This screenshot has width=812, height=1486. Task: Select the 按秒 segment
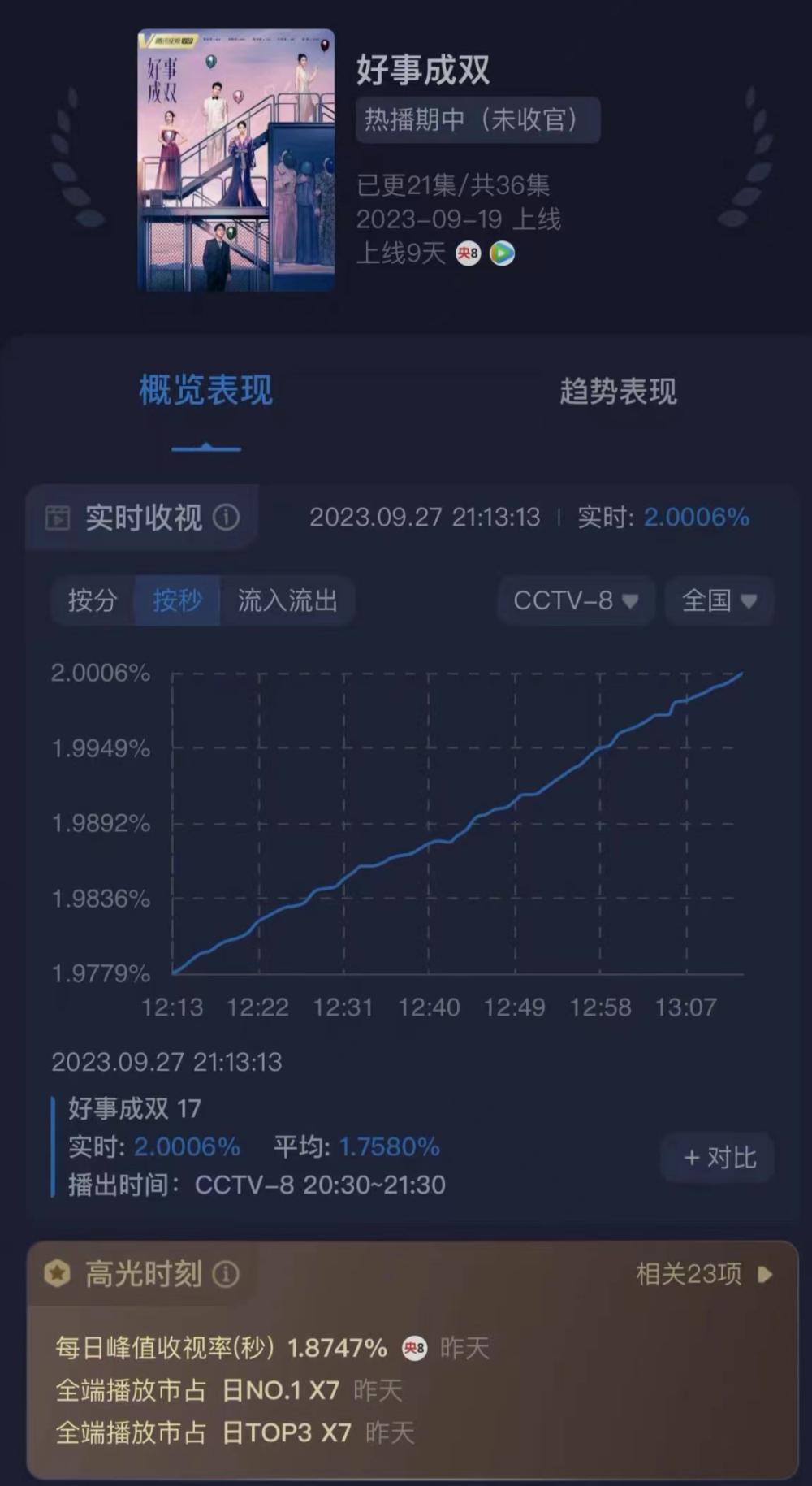click(x=177, y=600)
